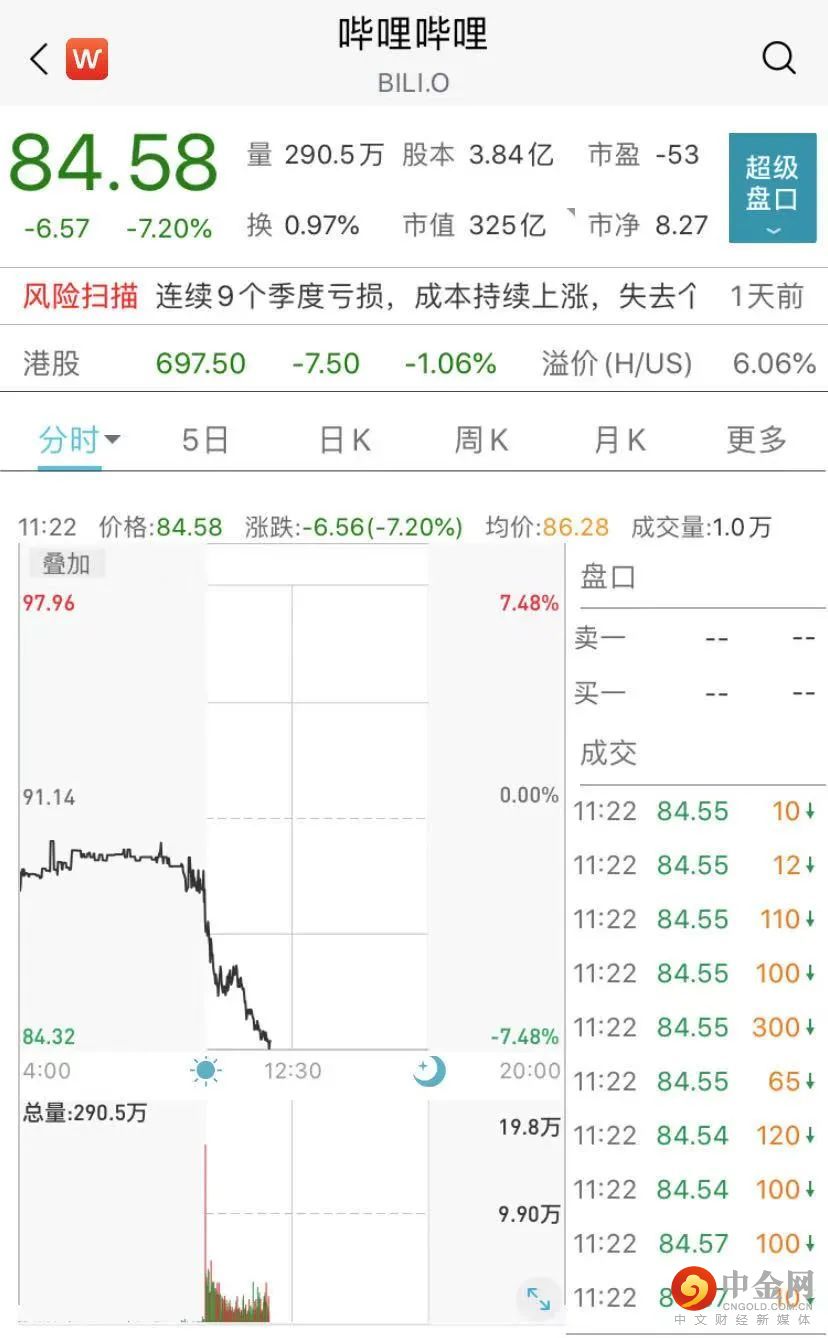Screen dimensions: 828x1338
Task: Open the 分时 chart dropdown
Action: tap(78, 439)
